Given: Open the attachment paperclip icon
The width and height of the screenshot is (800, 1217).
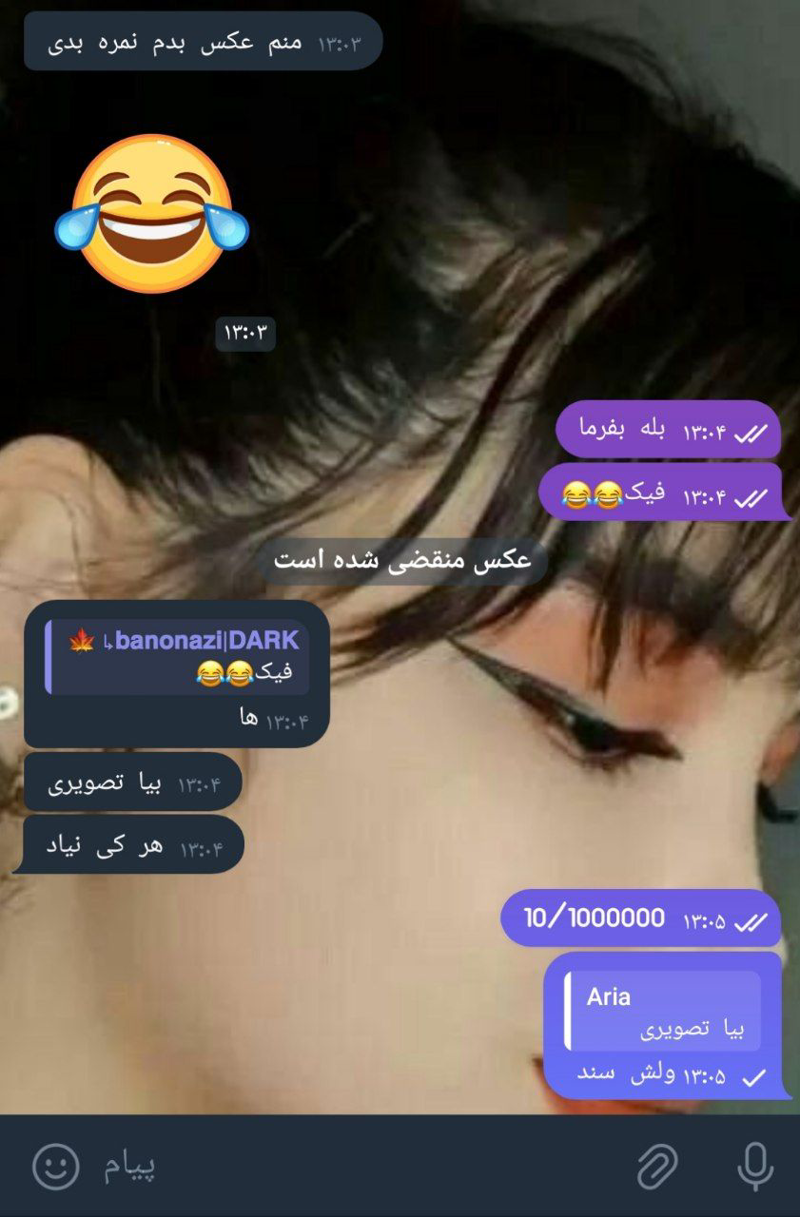Looking at the screenshot, I should (658, 1166).
